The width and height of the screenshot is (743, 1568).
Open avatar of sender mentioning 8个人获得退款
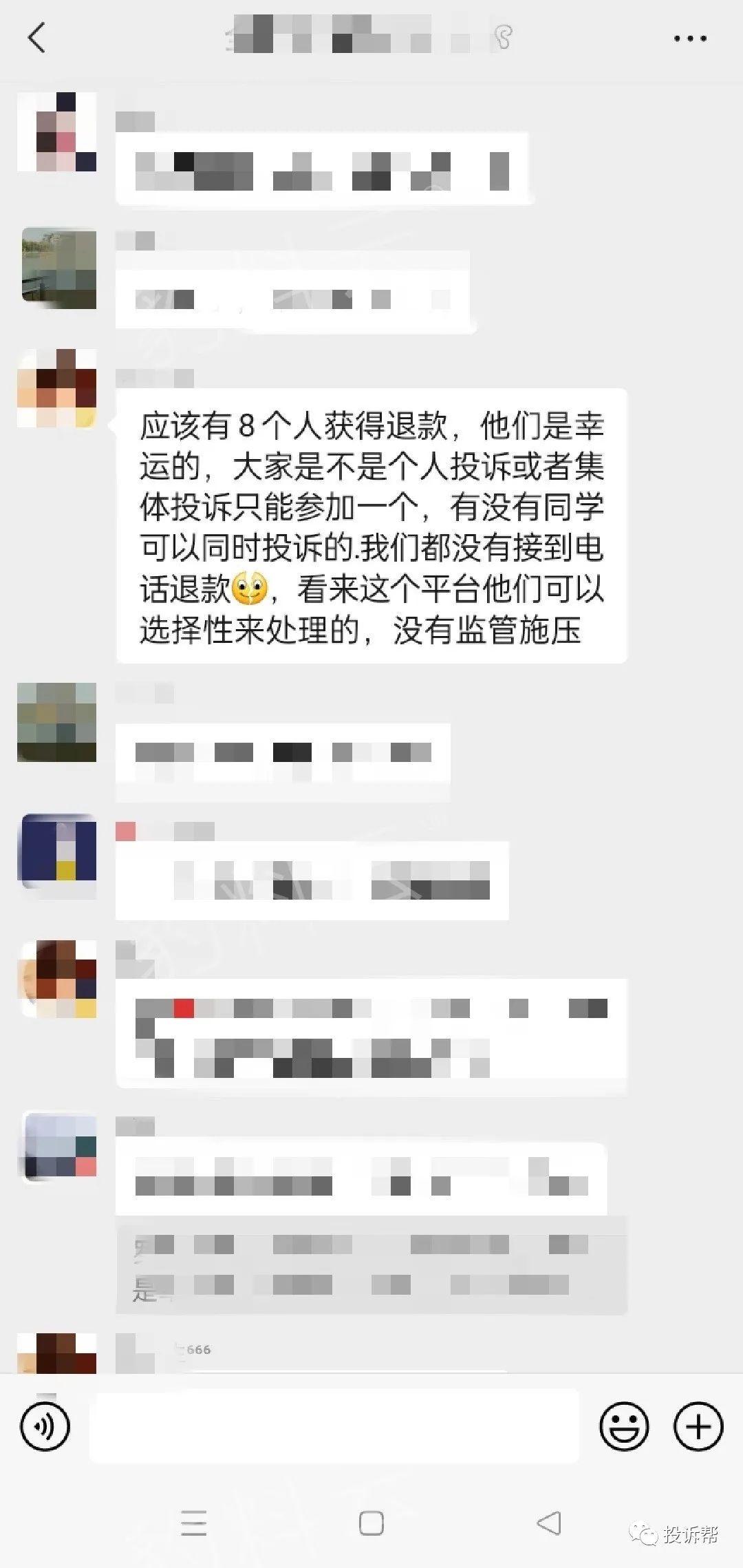pyautogui.click(x=57, y=388)
